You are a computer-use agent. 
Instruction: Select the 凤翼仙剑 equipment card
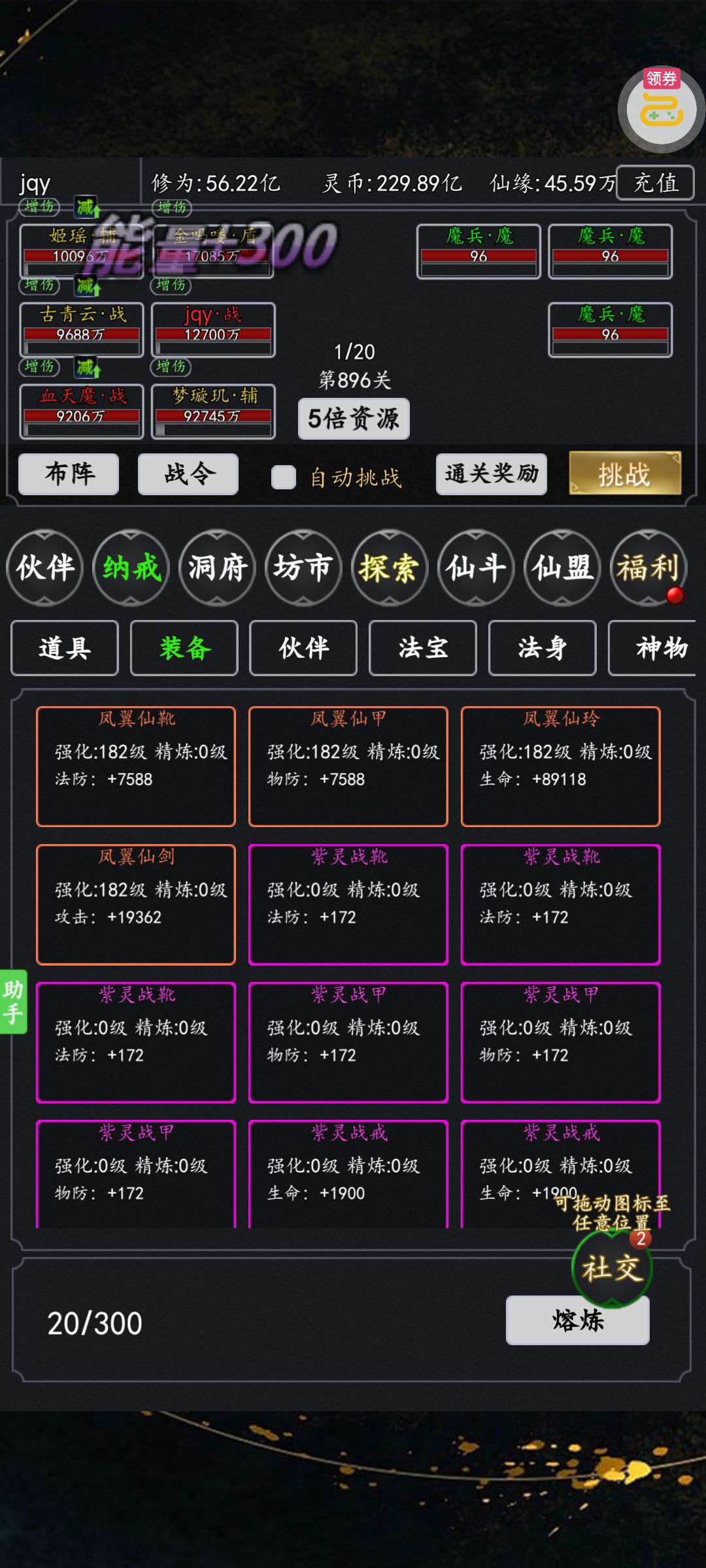136,904
